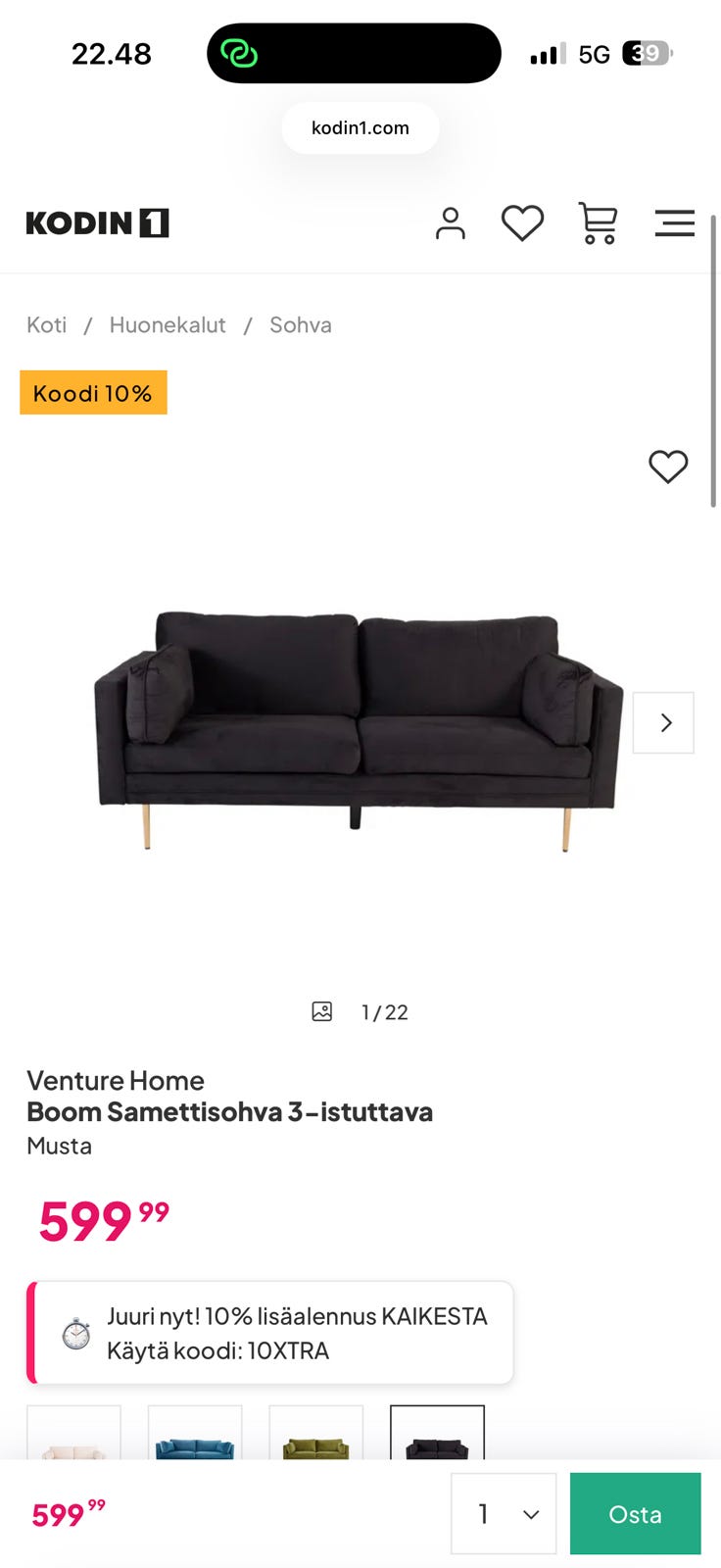Toggle the wishlist heart on the product image
Screen dimensions: 721x1568
[669, 468]
